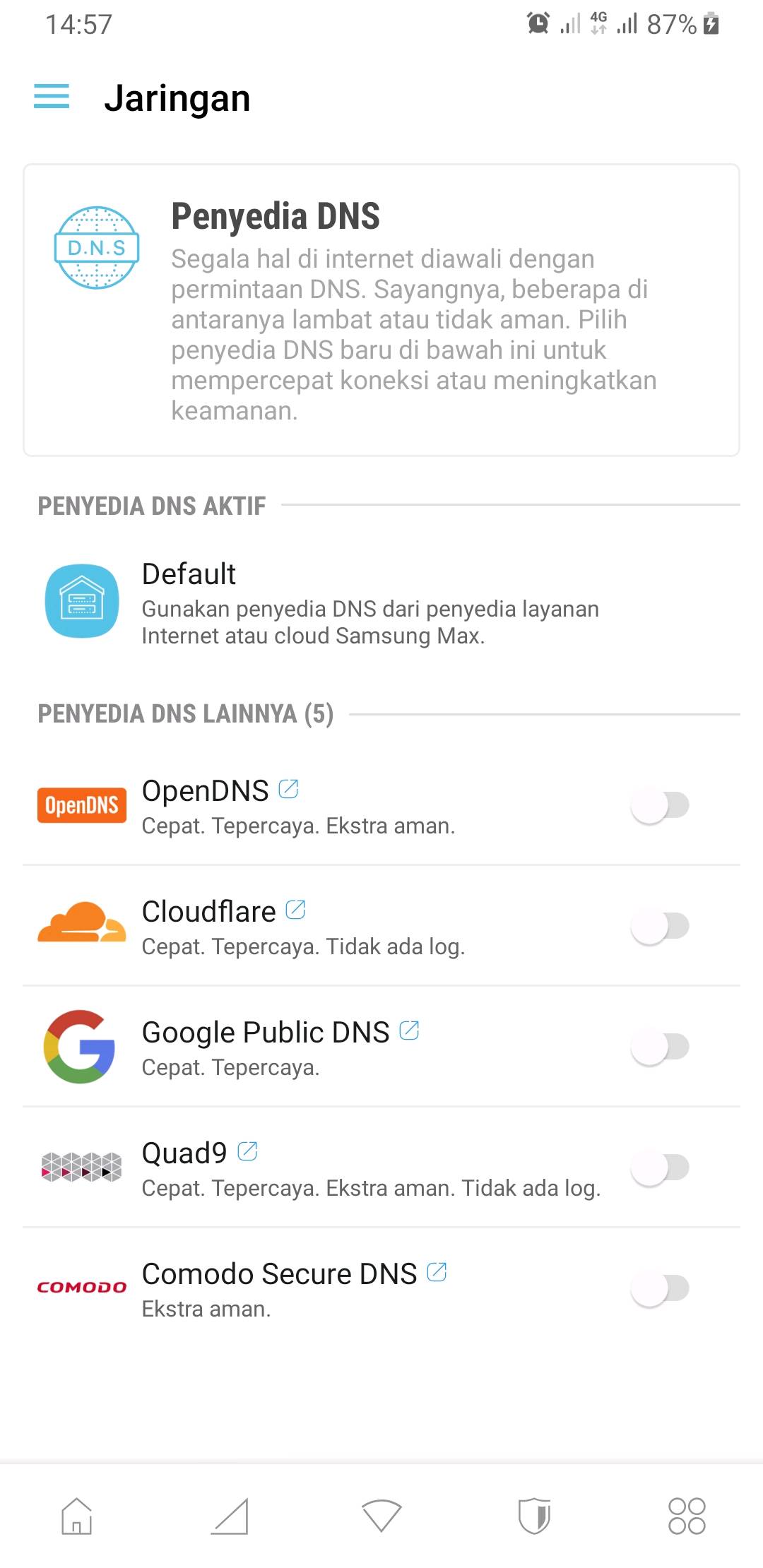The height and width of the screenshot is (1568, 763).
Task: Open the OpenDNS external link
Action: click(x=290, y=789)
